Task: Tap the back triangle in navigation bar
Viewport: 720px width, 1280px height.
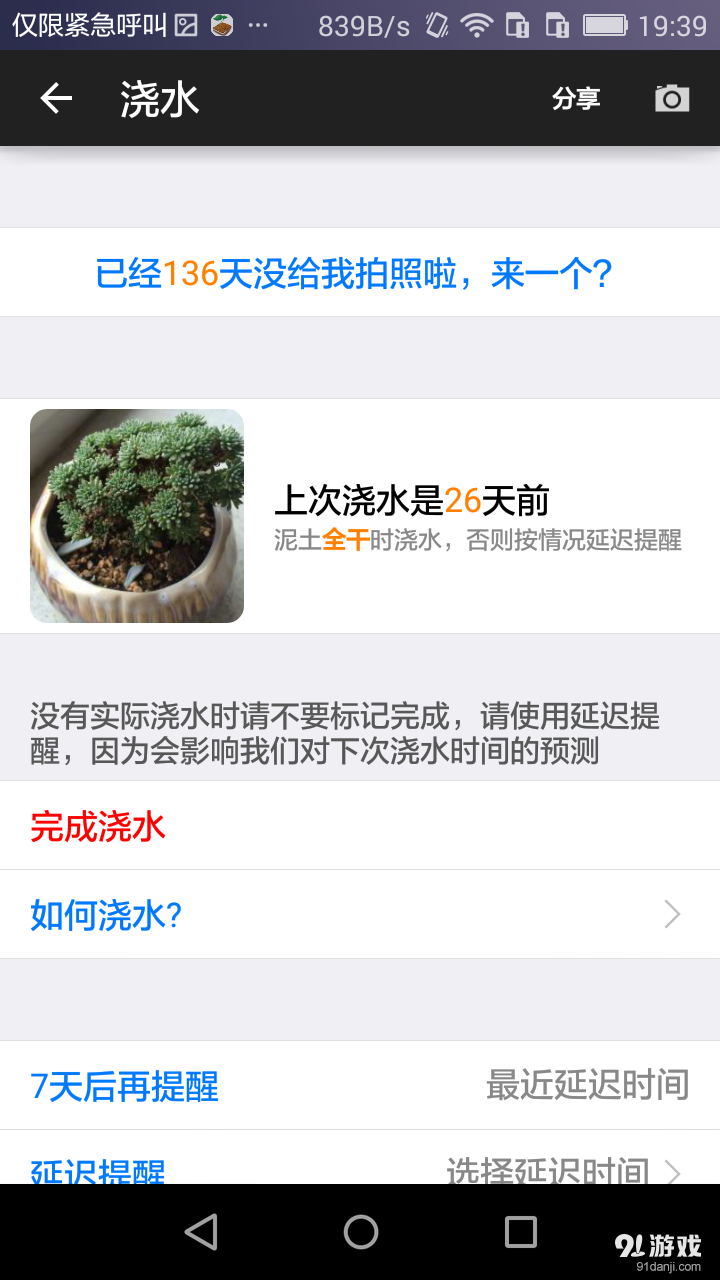Action: [x=202, y=1232]
